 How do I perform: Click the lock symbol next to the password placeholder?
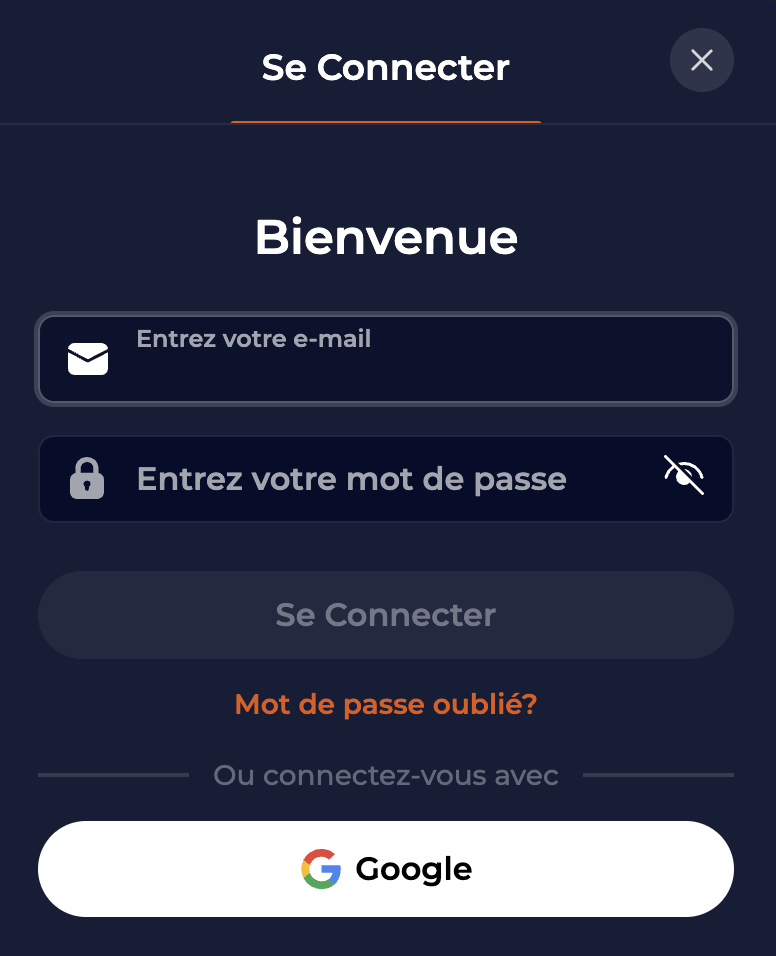pos(87,479)
